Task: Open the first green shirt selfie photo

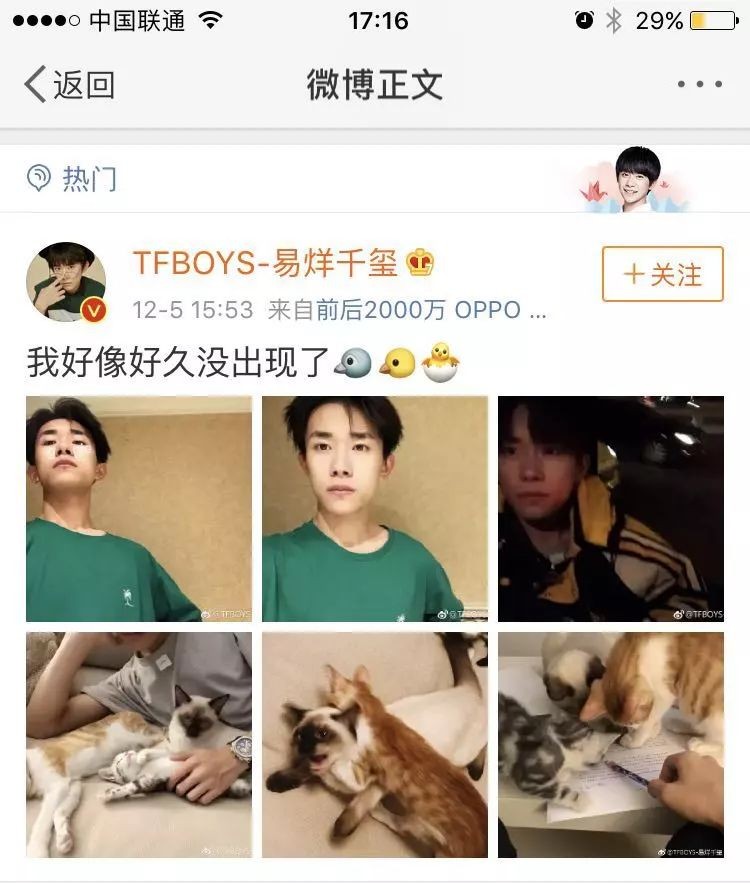Action: 139,509
